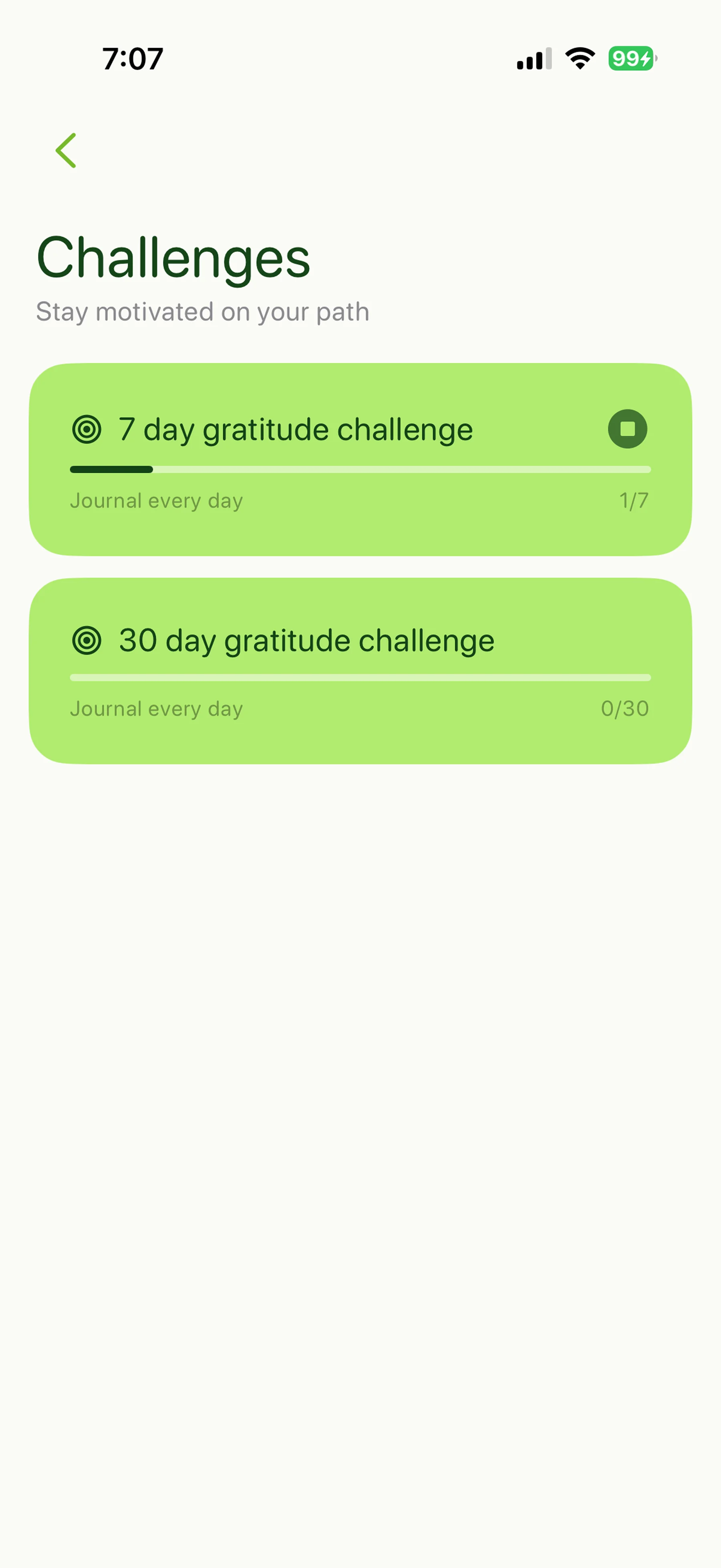
Task: Click the 7 day challenge progress bar
Action: (x=360, y=469)
